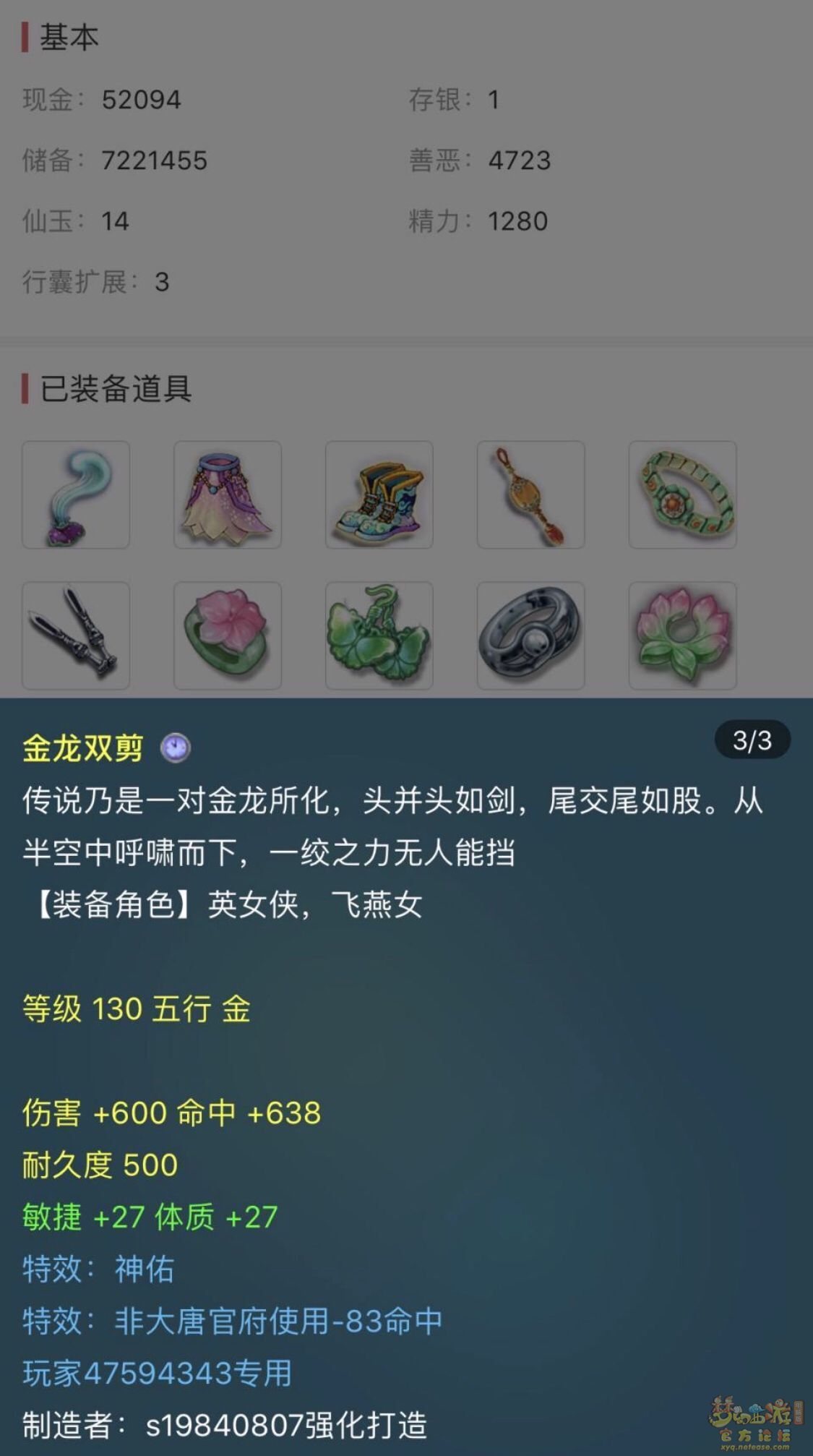Select the amber pendant necklace tile

[x=531, y=494]
